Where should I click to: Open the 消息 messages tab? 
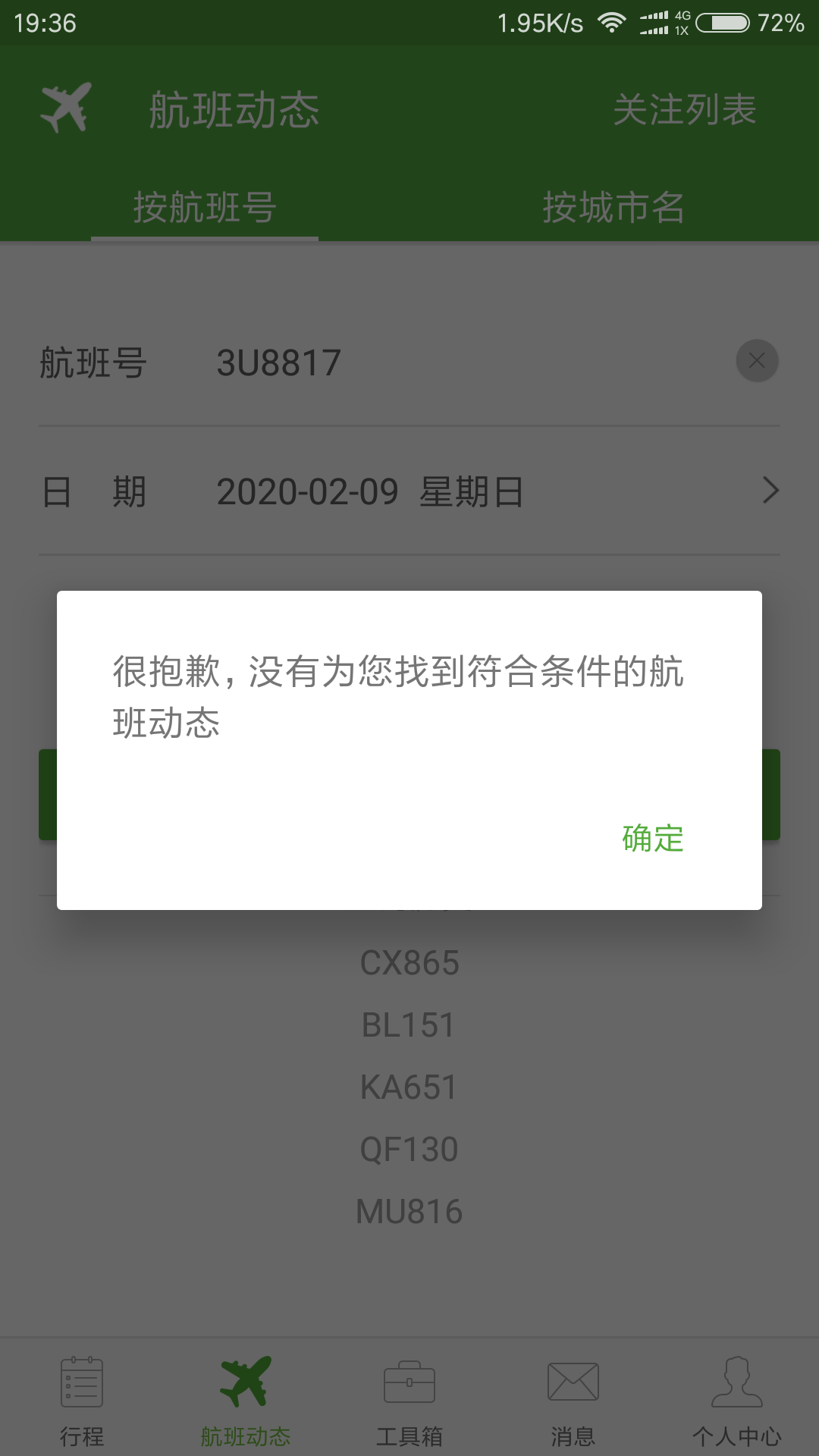573,1400
